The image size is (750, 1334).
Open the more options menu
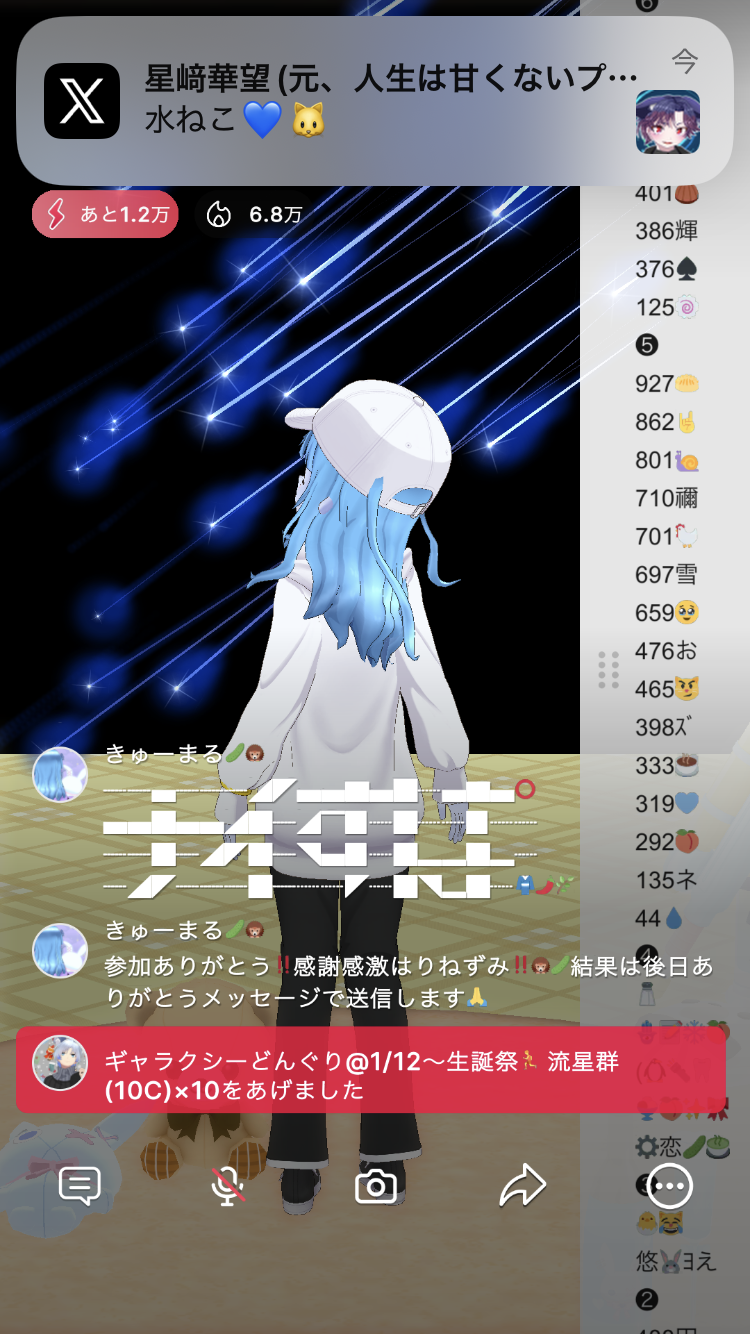(x=669, y=1186)
